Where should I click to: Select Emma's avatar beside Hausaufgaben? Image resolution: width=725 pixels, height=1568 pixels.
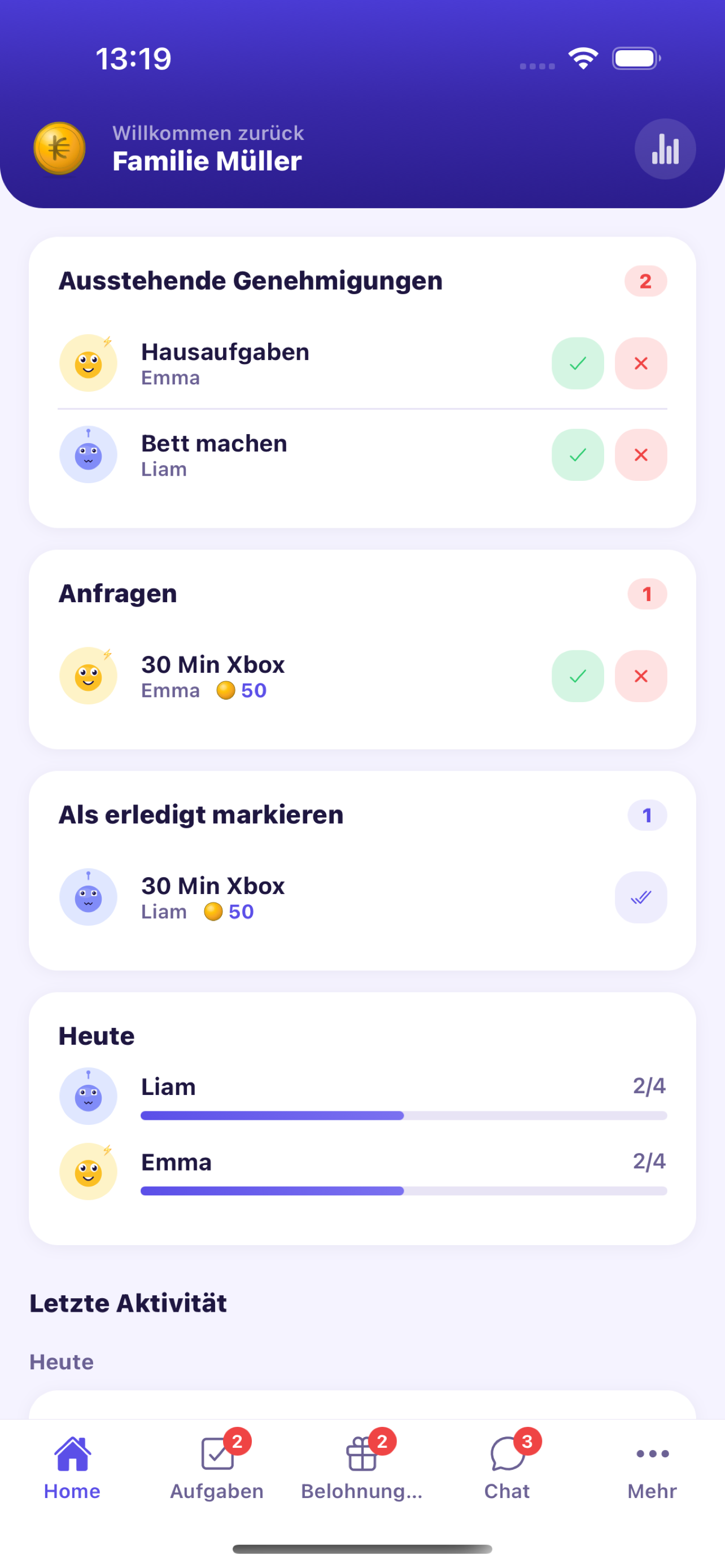point(88,363)
